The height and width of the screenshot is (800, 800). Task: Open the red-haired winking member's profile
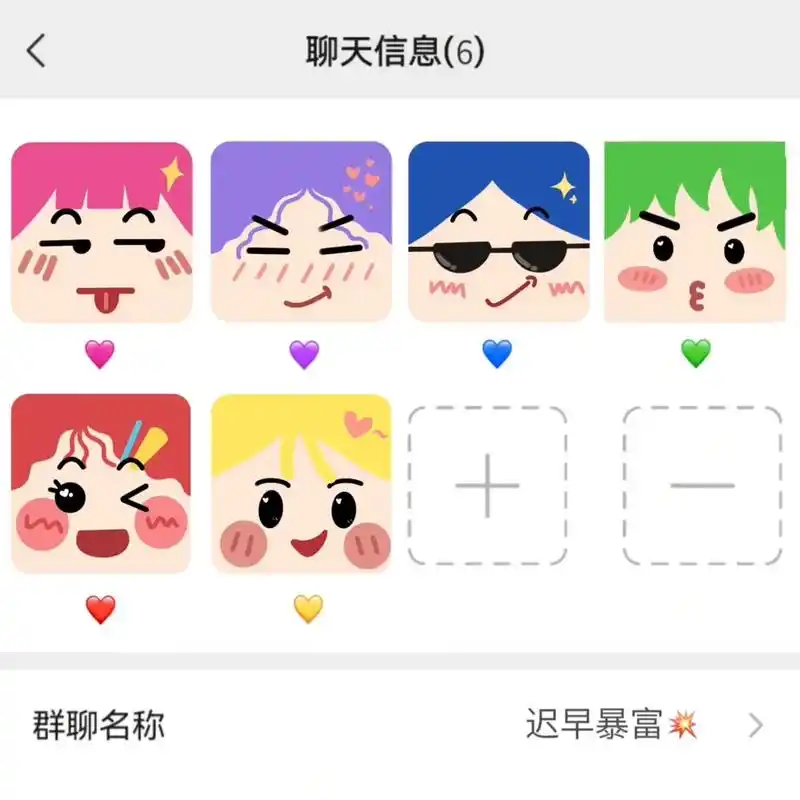point(101,484)
